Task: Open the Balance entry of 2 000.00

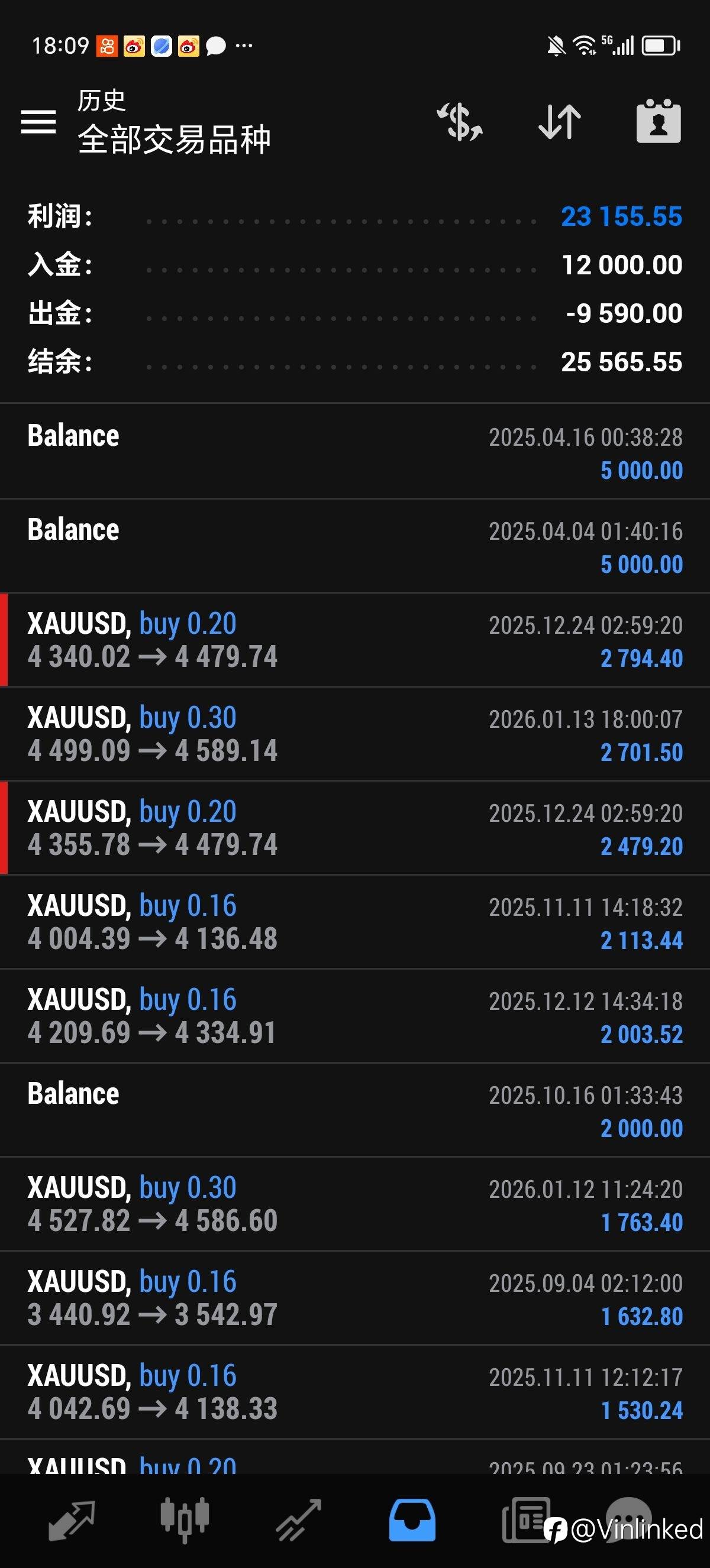Action: point(355,1110)
